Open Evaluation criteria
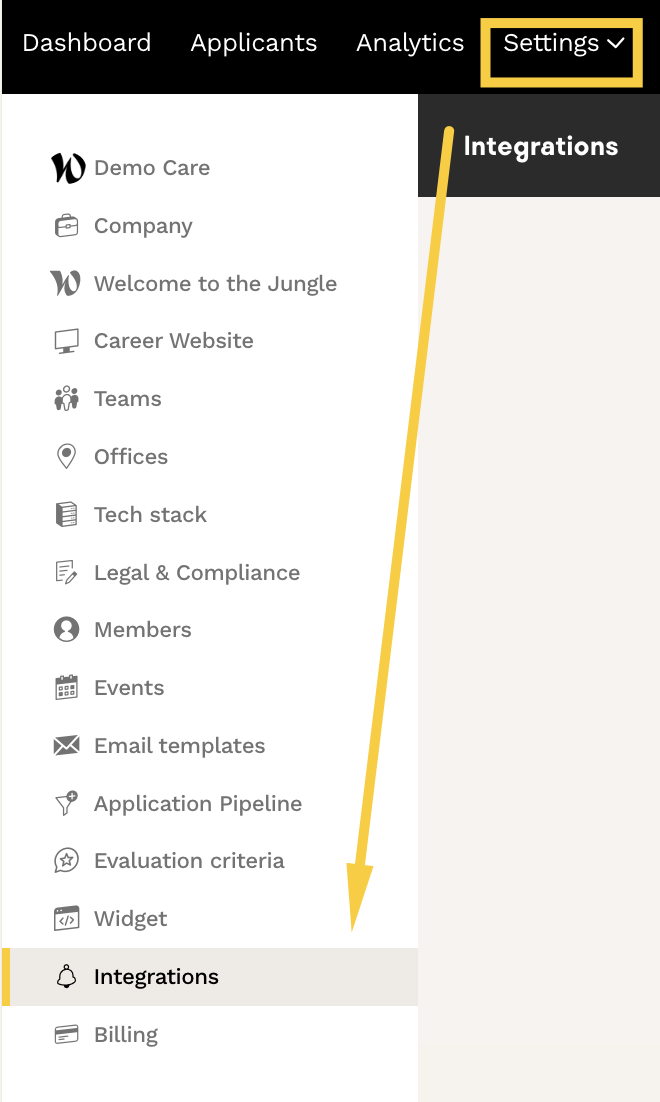The height and width of the screenshot is (1102, 660). (x=188, y=861)
